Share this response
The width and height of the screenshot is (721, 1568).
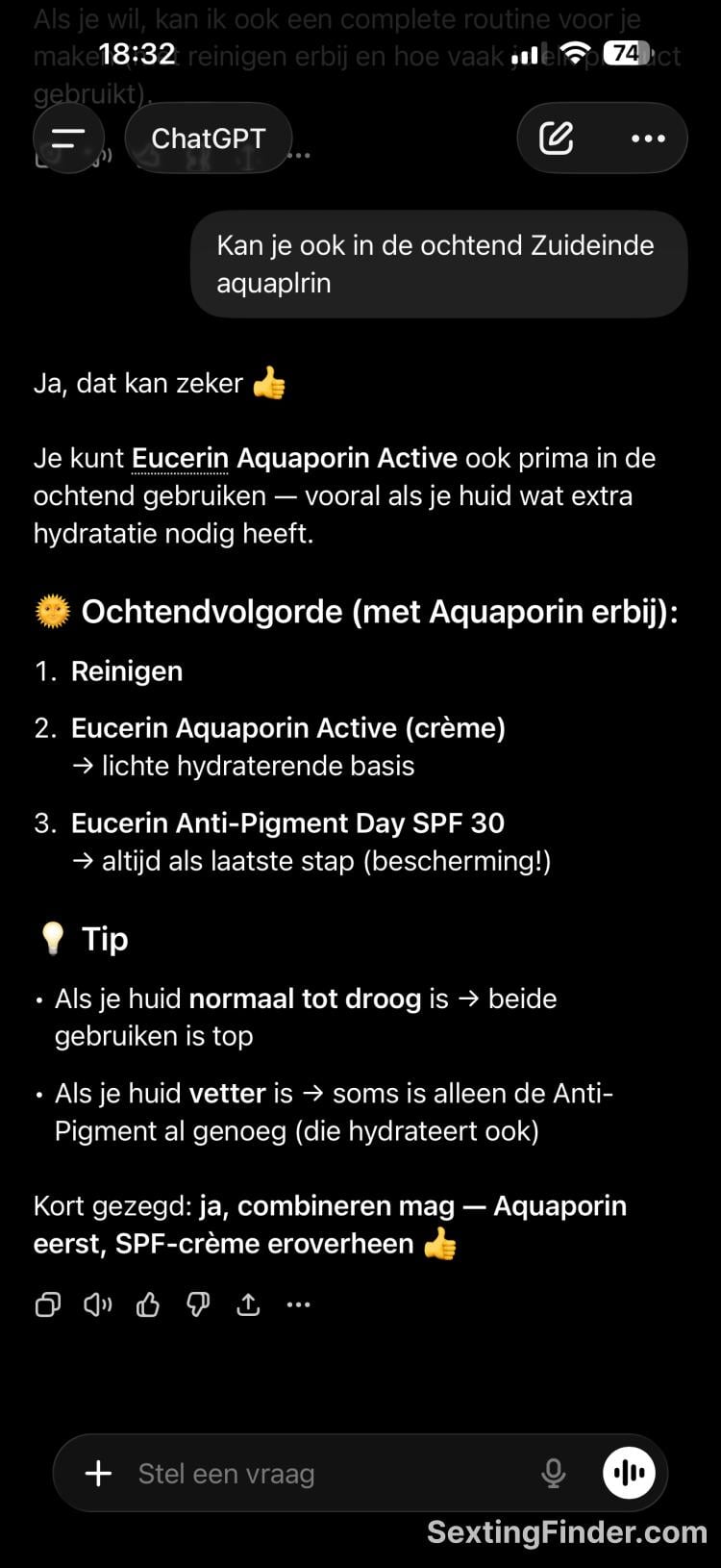coord(248,1304)
